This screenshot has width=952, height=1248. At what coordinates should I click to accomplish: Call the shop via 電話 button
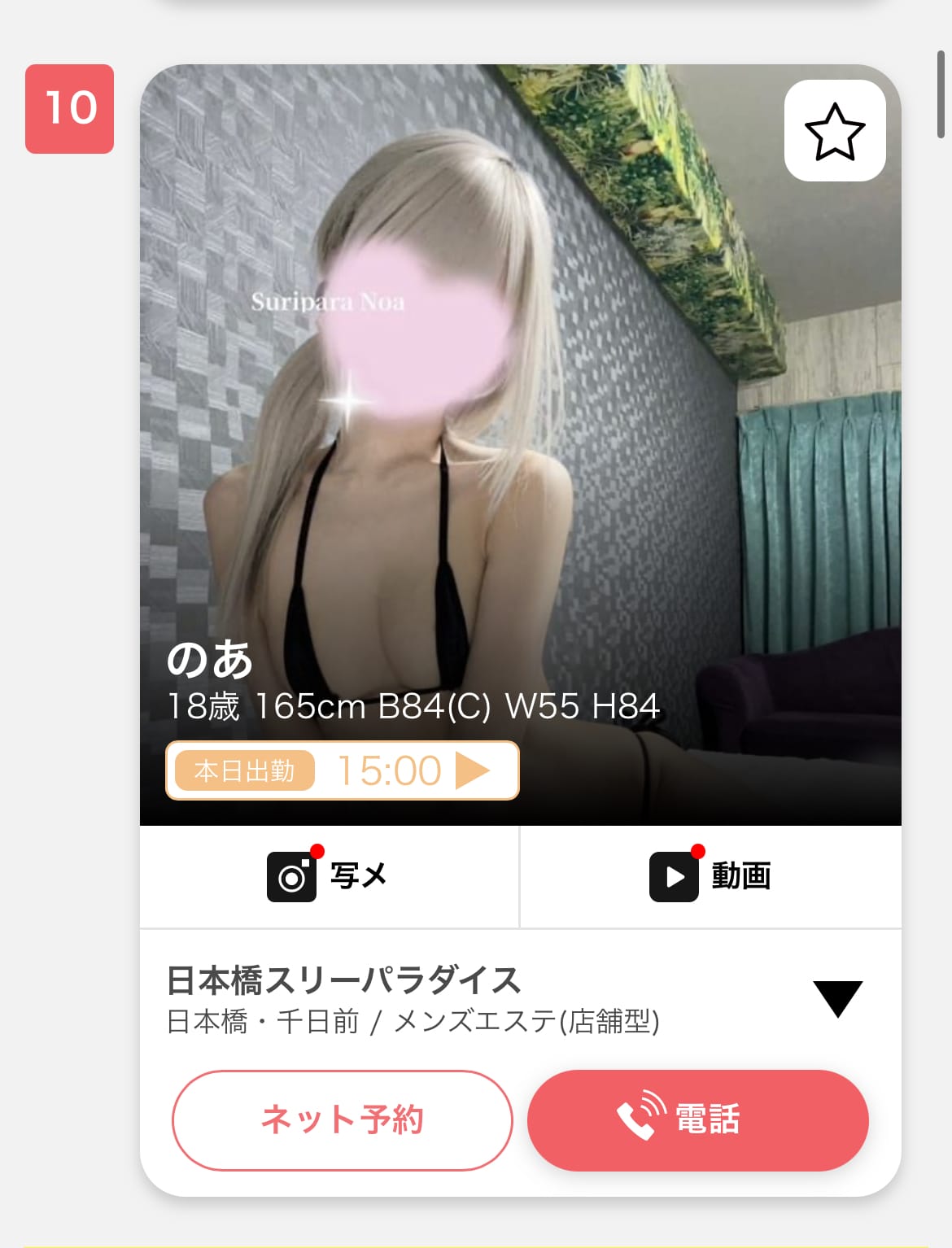pos(697,1120)
